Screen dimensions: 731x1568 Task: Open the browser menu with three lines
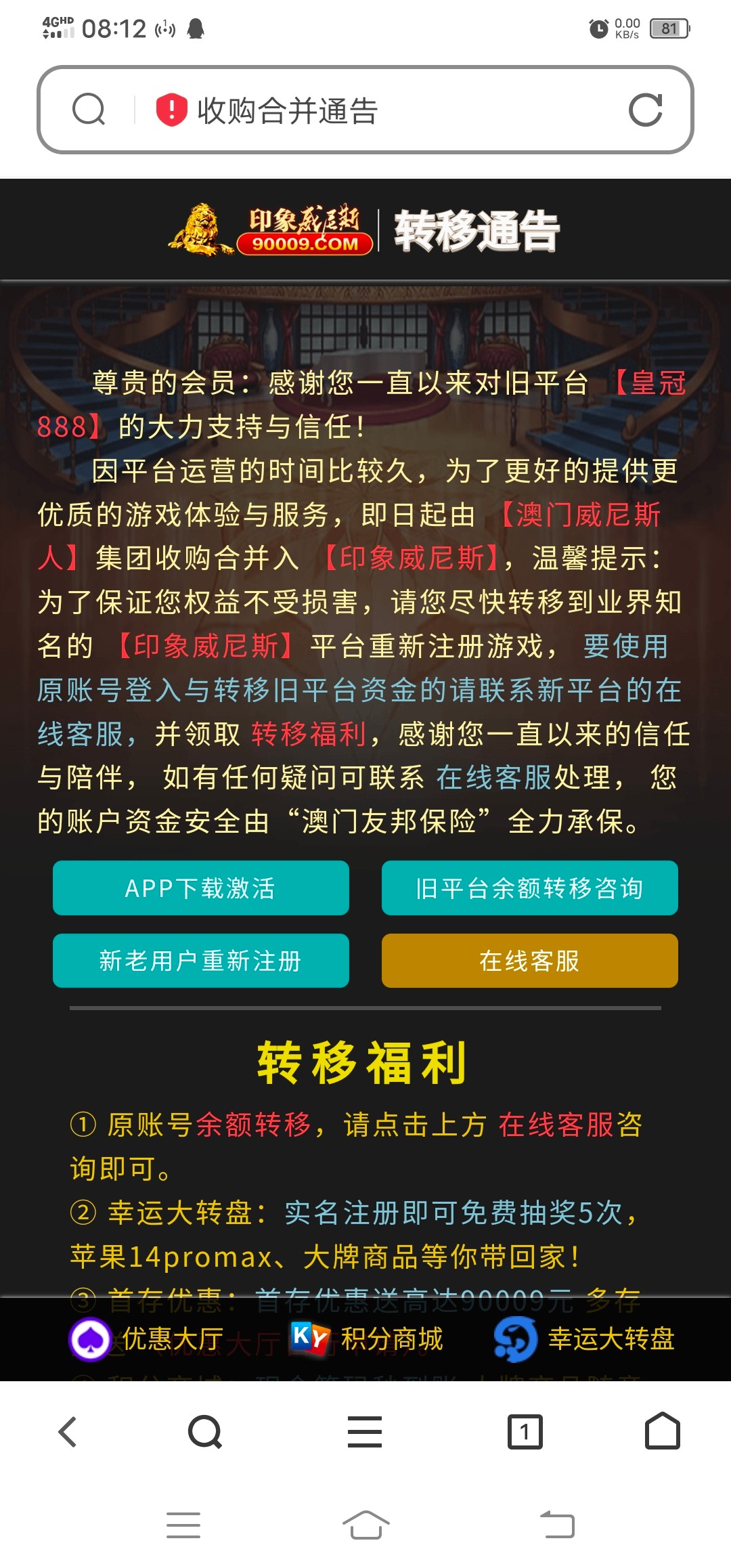point(365,1431)
